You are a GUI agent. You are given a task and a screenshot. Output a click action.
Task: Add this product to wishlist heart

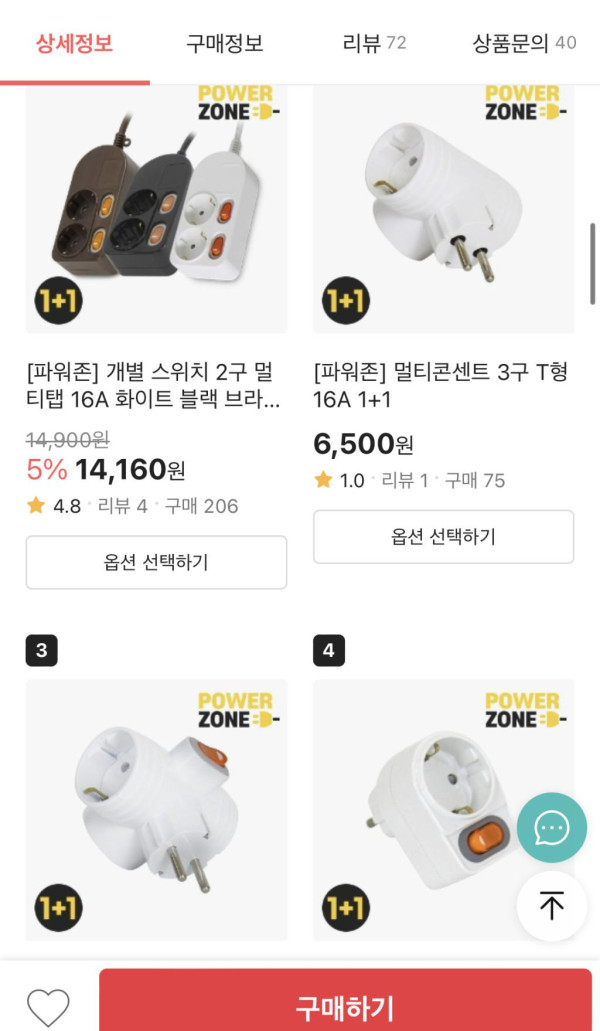coord(48,1006)
